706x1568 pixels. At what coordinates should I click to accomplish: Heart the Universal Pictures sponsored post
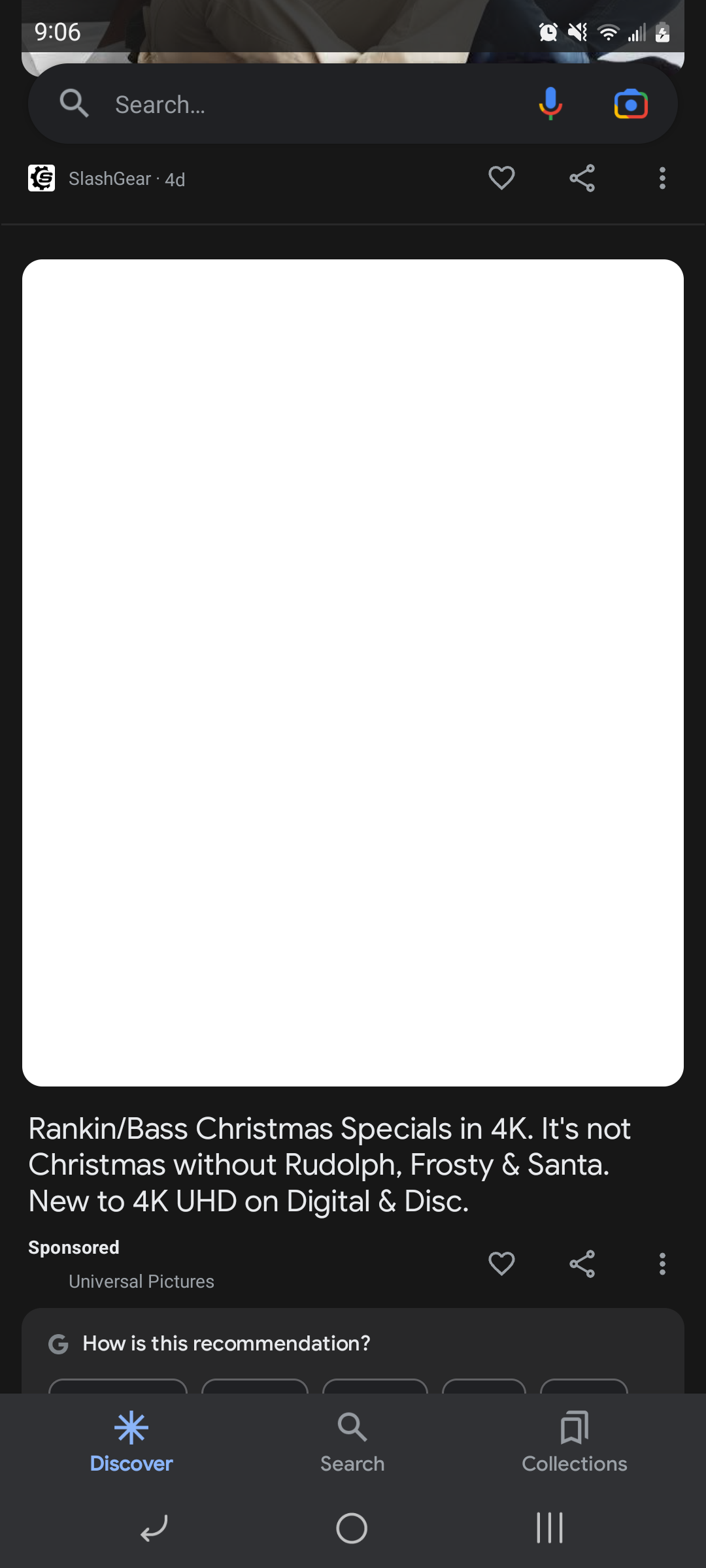click(501, 1264)
